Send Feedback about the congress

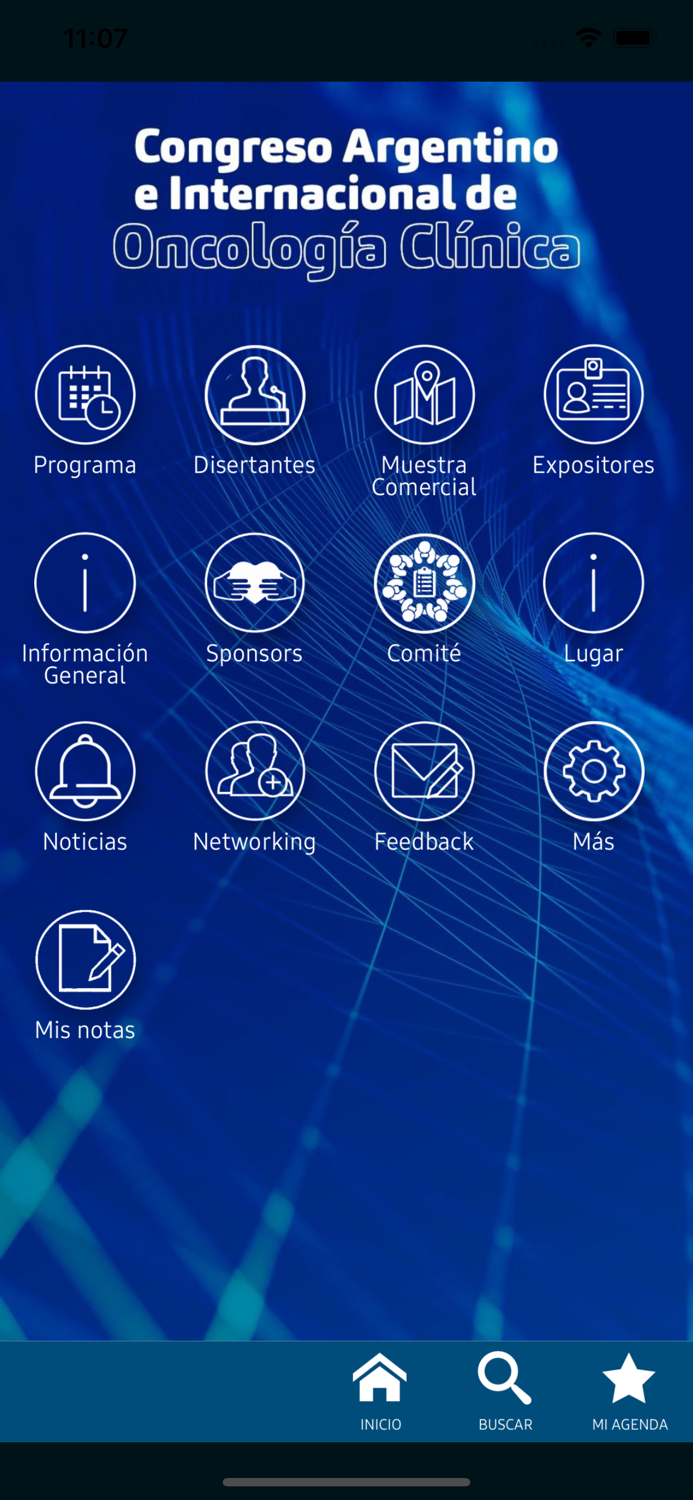424,771
